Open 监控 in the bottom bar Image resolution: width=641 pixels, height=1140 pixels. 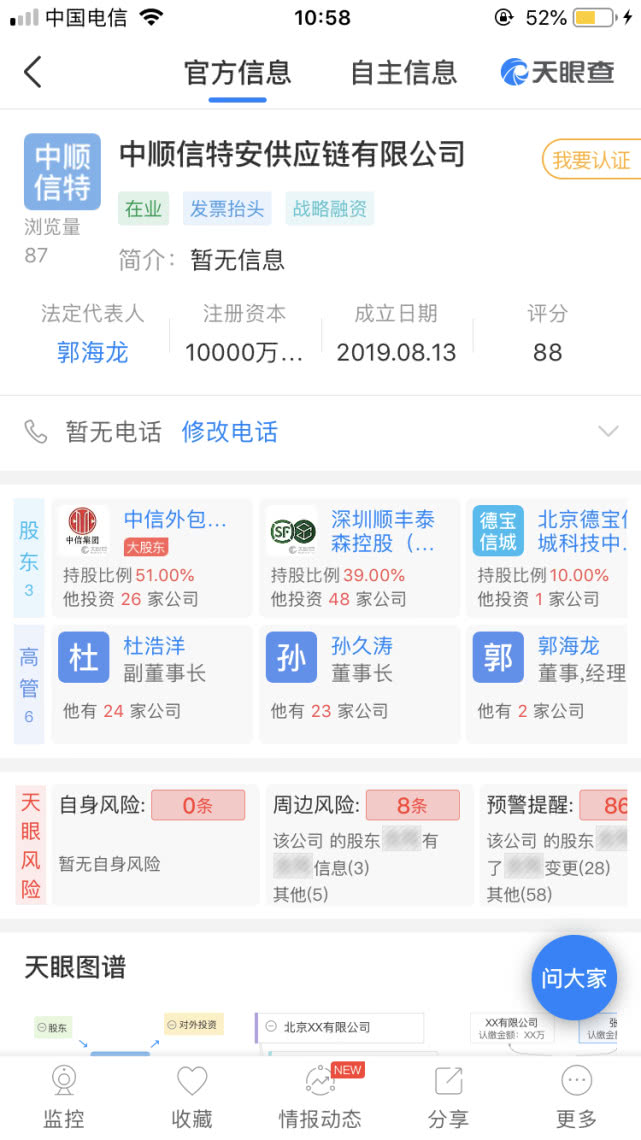64,1097
